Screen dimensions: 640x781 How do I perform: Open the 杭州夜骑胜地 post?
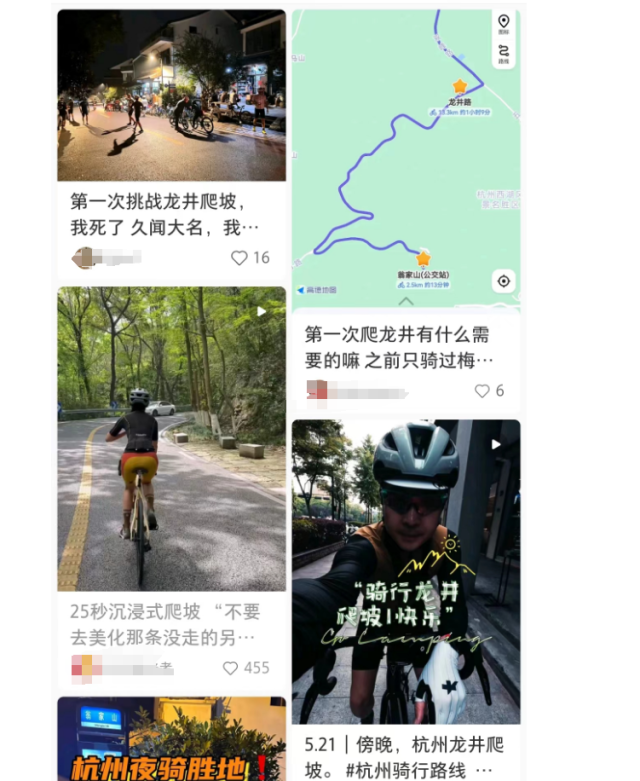tap(171, 740)
